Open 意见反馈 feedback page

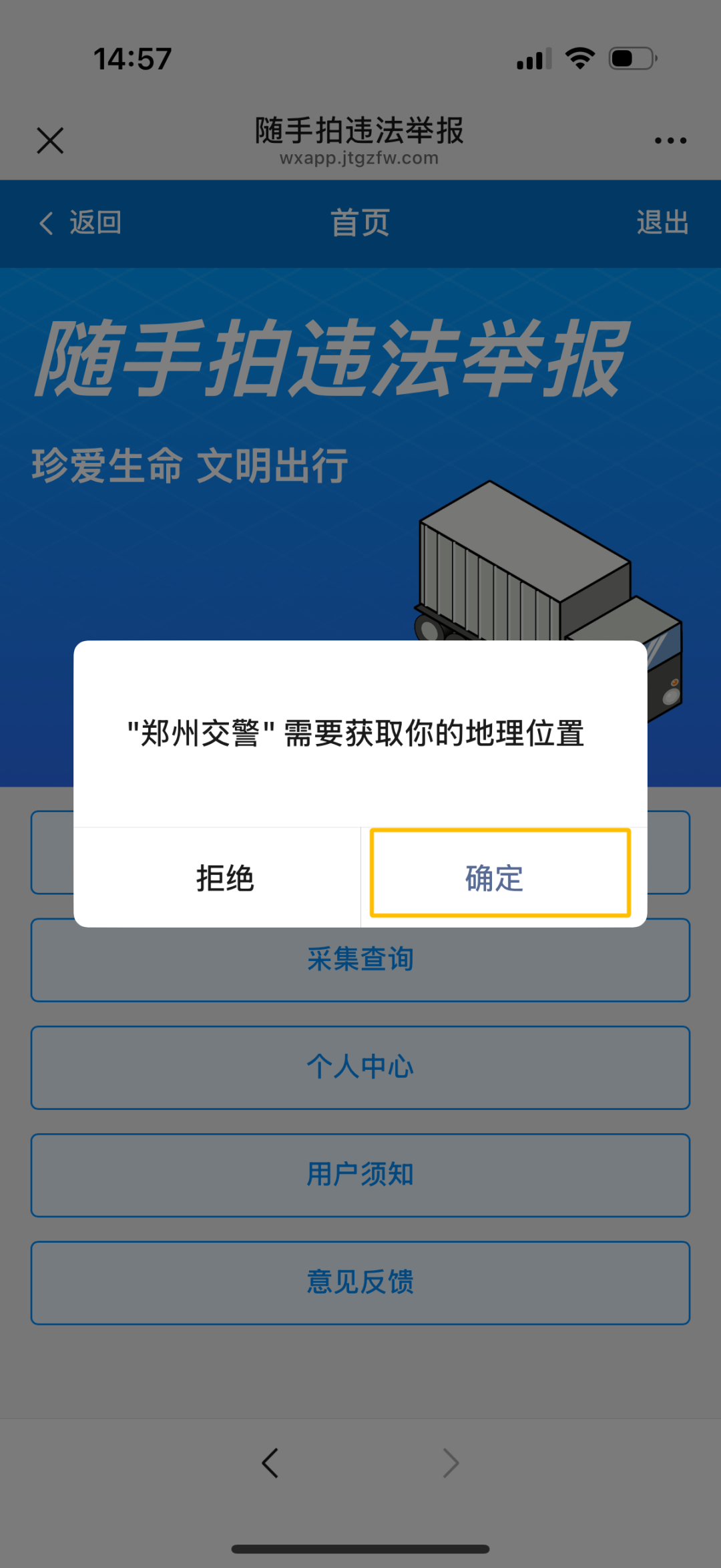(360, 1283)
